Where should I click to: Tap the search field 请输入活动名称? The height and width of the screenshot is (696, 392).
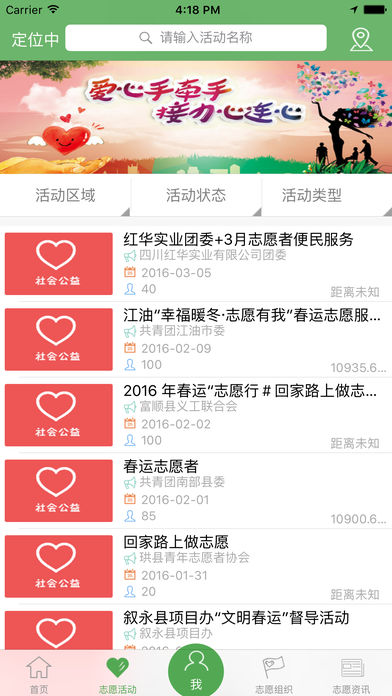point(196,38)
